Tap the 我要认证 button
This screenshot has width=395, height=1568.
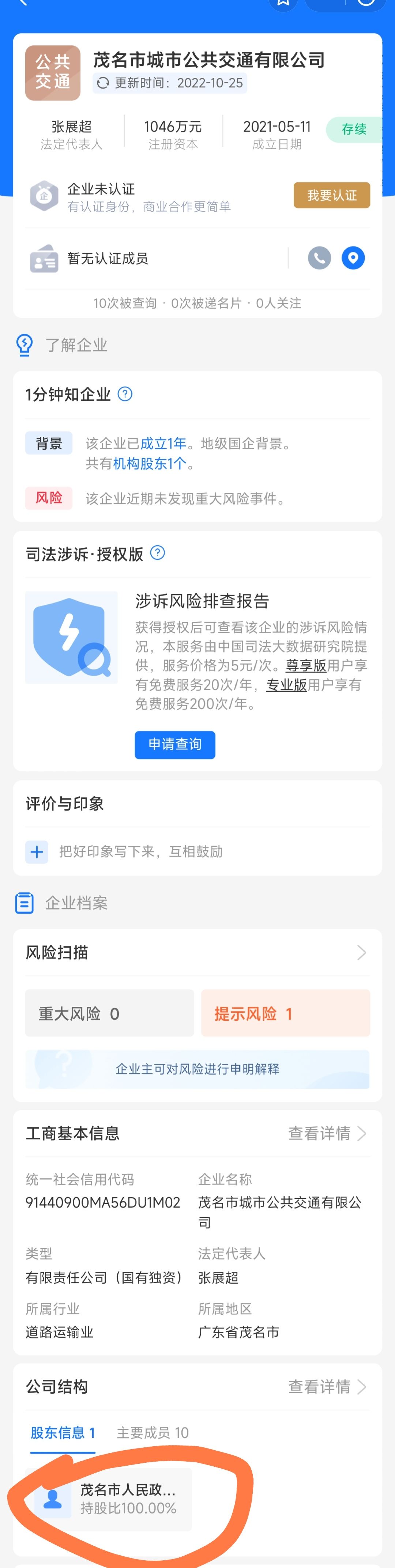point(332,195)
